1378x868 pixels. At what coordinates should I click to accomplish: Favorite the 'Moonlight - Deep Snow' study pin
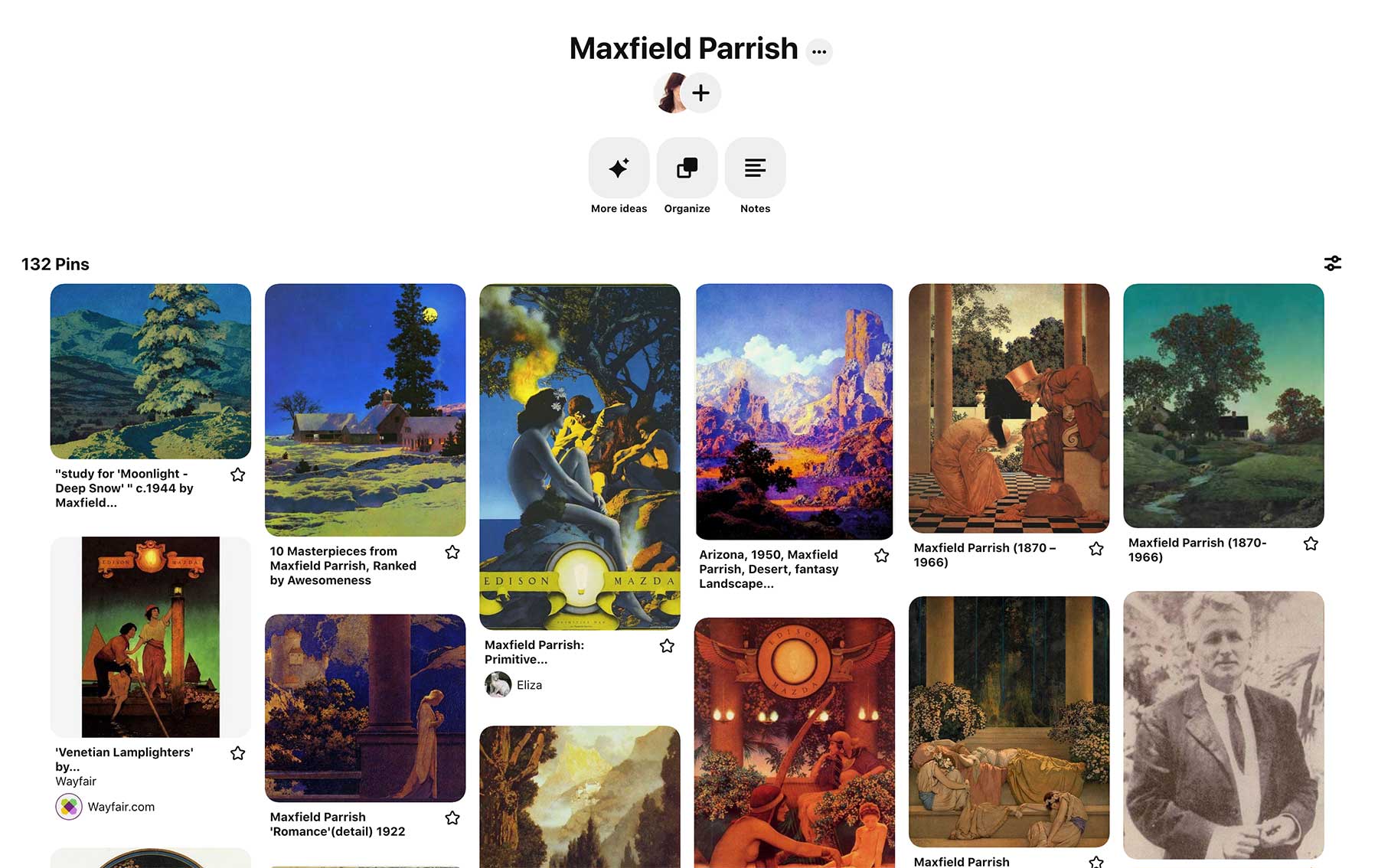(x=238, y=475)
